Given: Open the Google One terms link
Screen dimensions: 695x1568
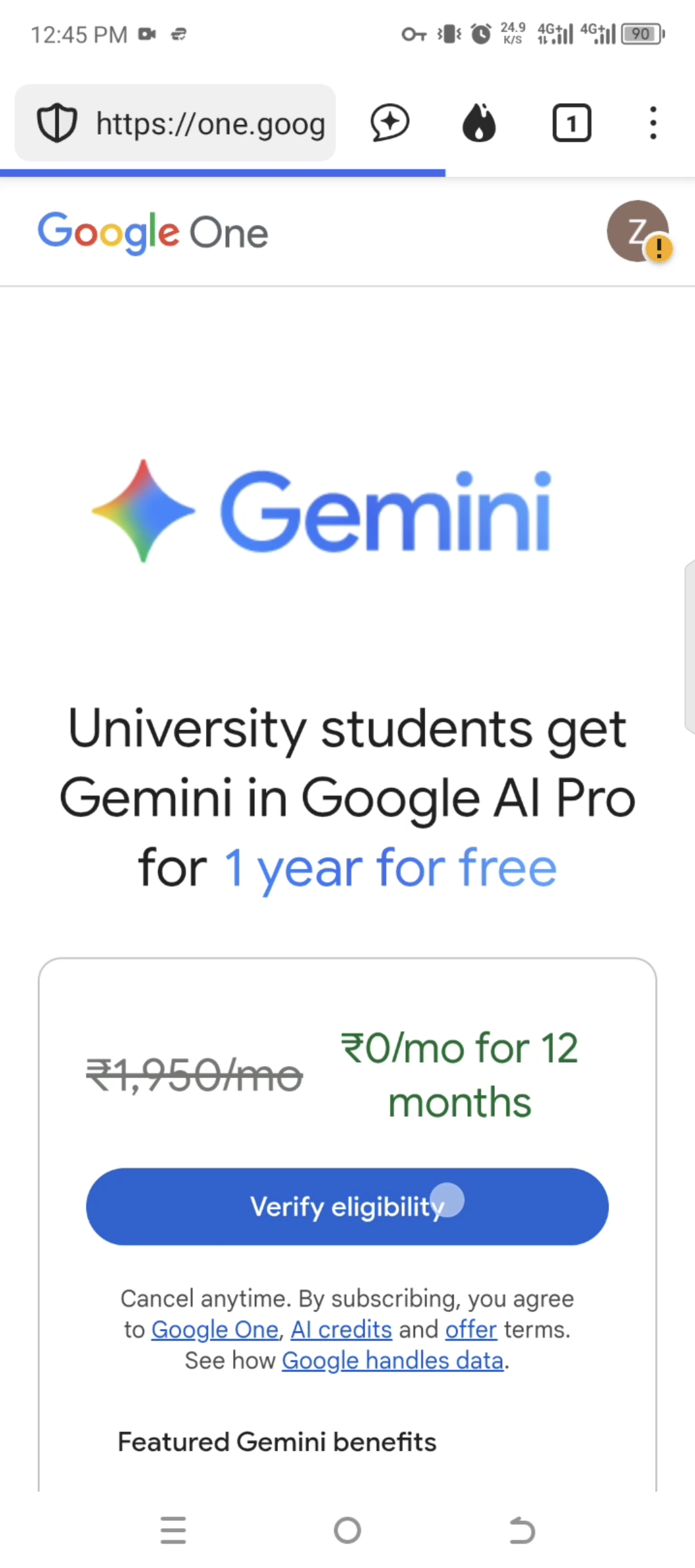Looking at the screenshot, I should 214,1330.
